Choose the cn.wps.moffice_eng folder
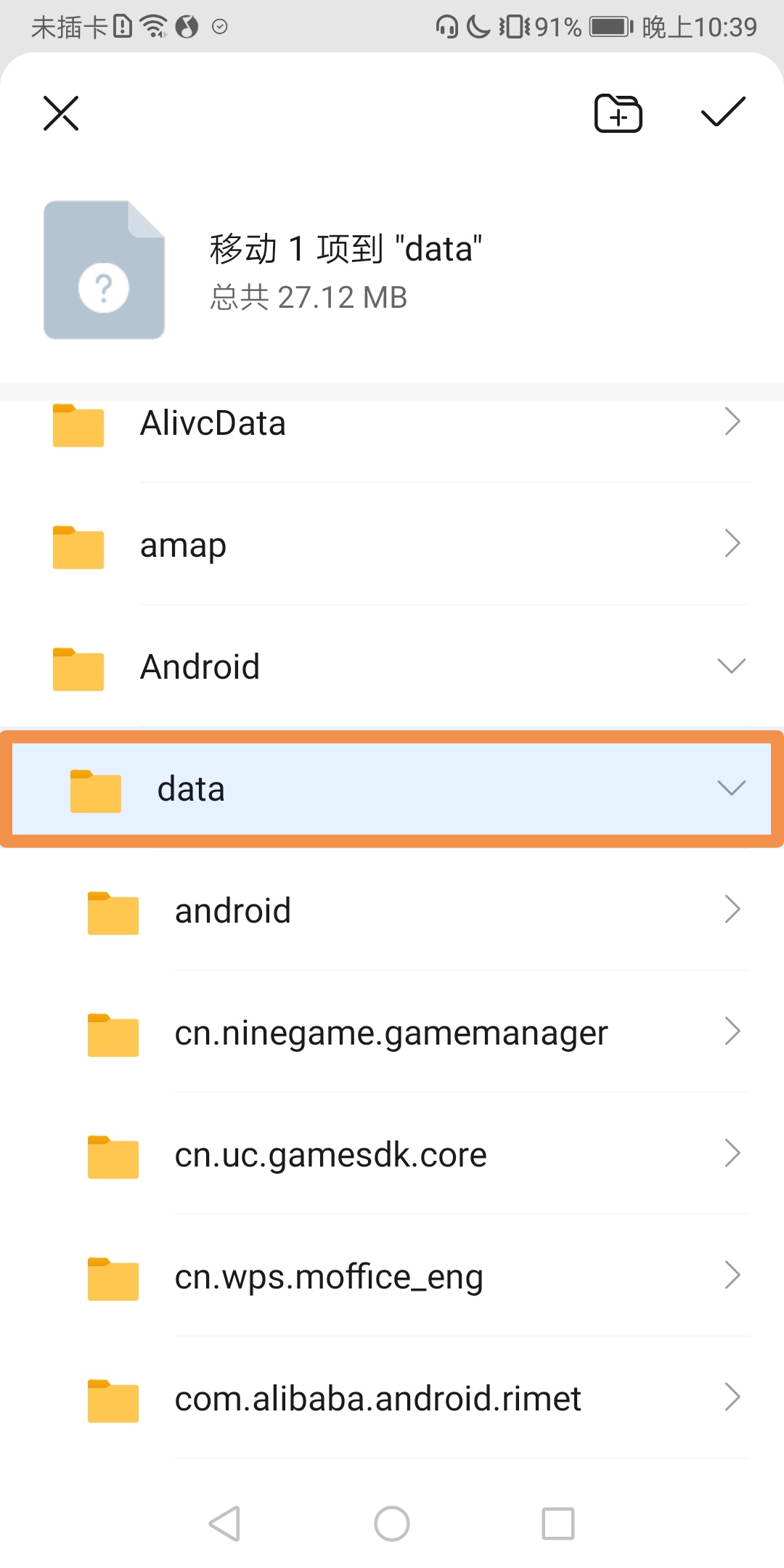The width and height of the screenshot is (784, 1568). point(328,1276)
